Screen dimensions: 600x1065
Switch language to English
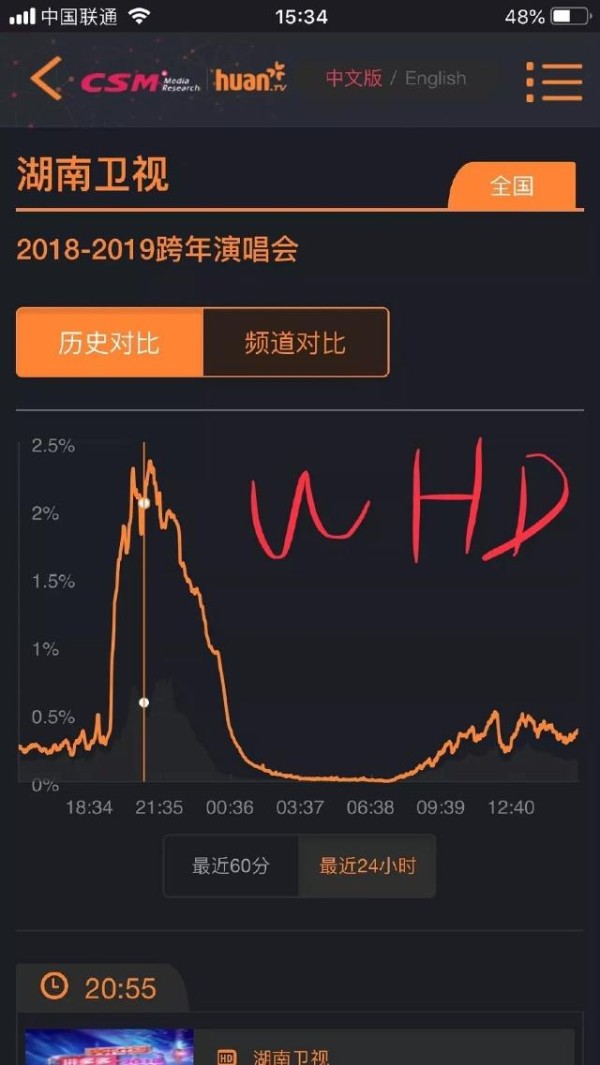coord(436,79)
